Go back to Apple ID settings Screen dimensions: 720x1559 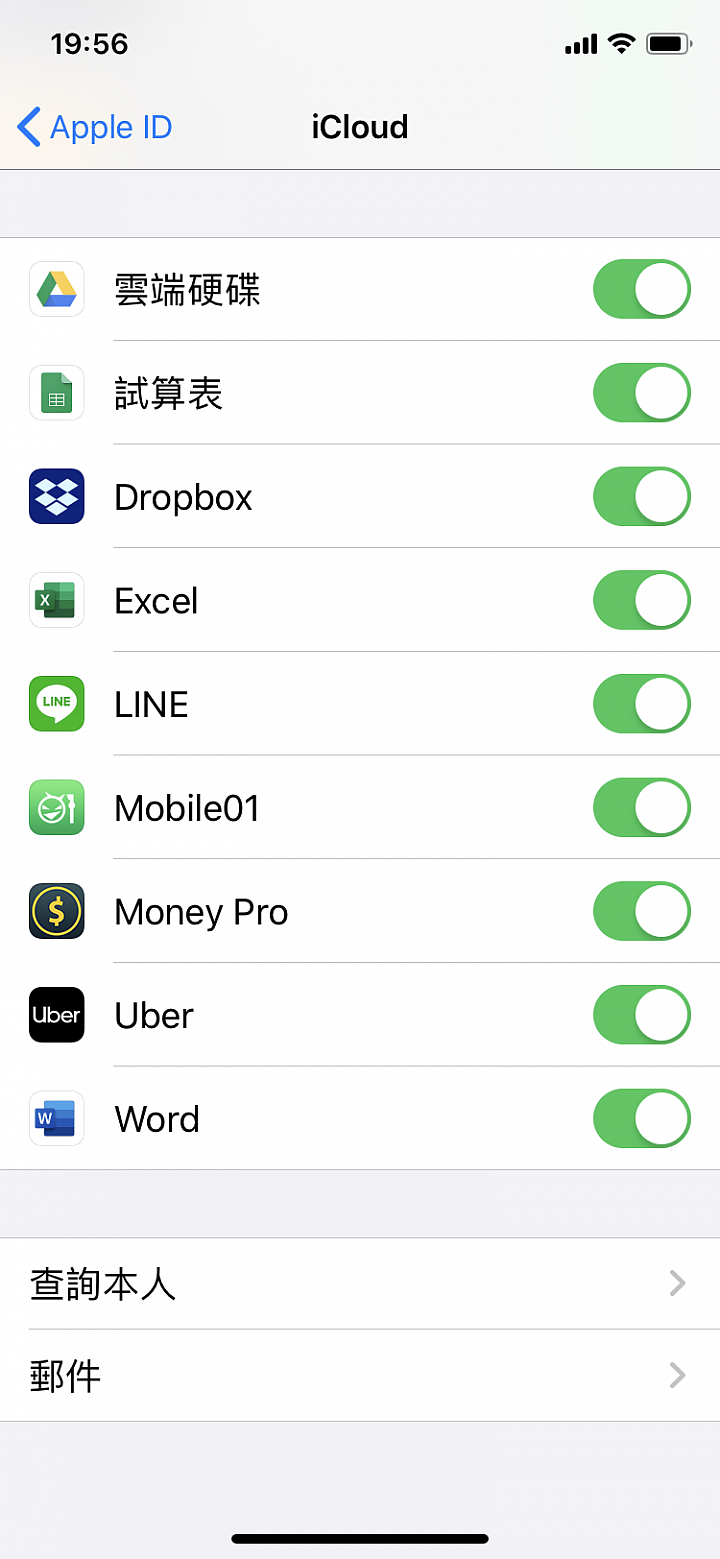click(95, 127)
